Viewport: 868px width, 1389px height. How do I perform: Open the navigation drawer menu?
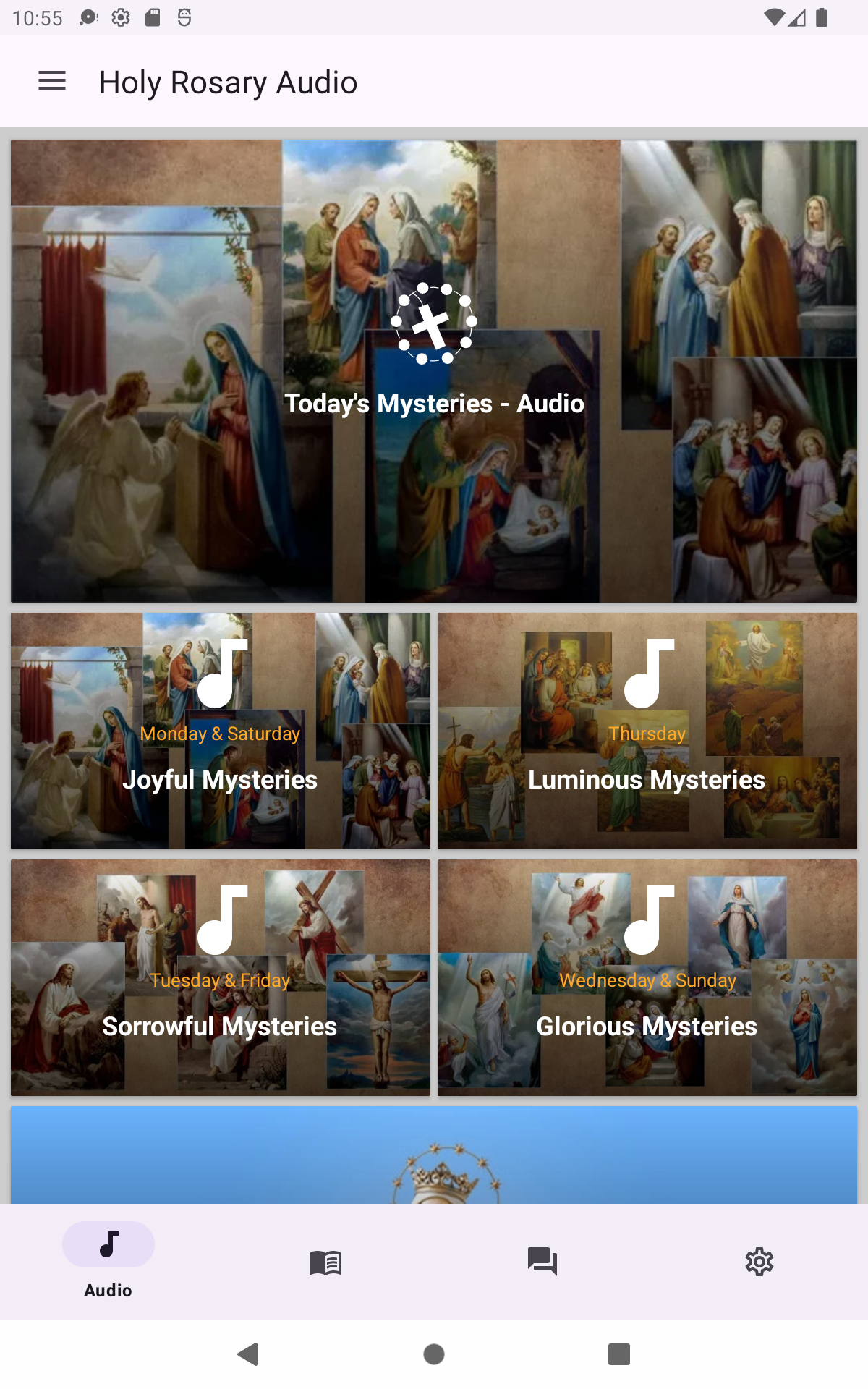(x=51, y=81)
